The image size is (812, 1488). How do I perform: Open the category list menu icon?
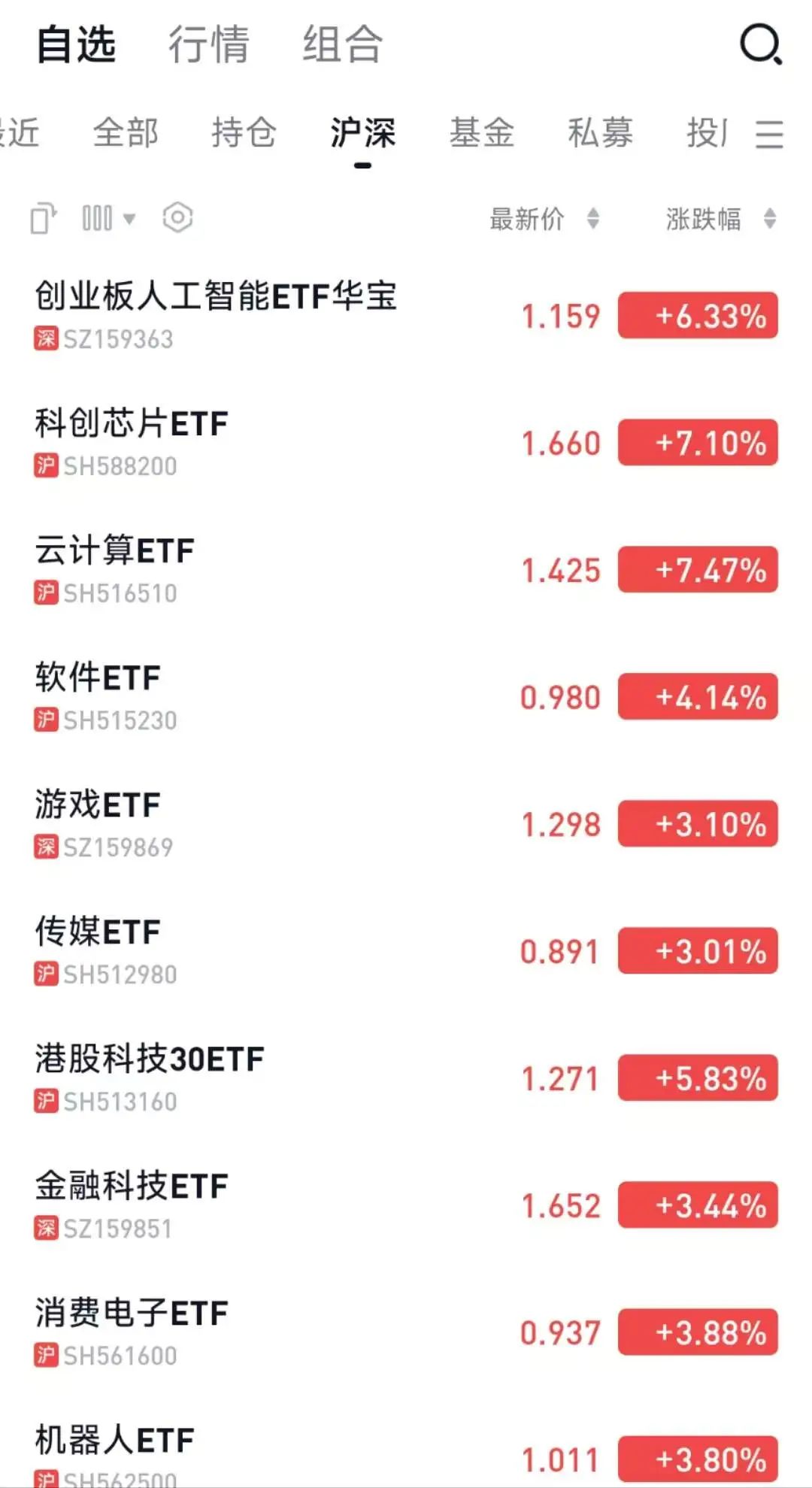click(769, 134)
